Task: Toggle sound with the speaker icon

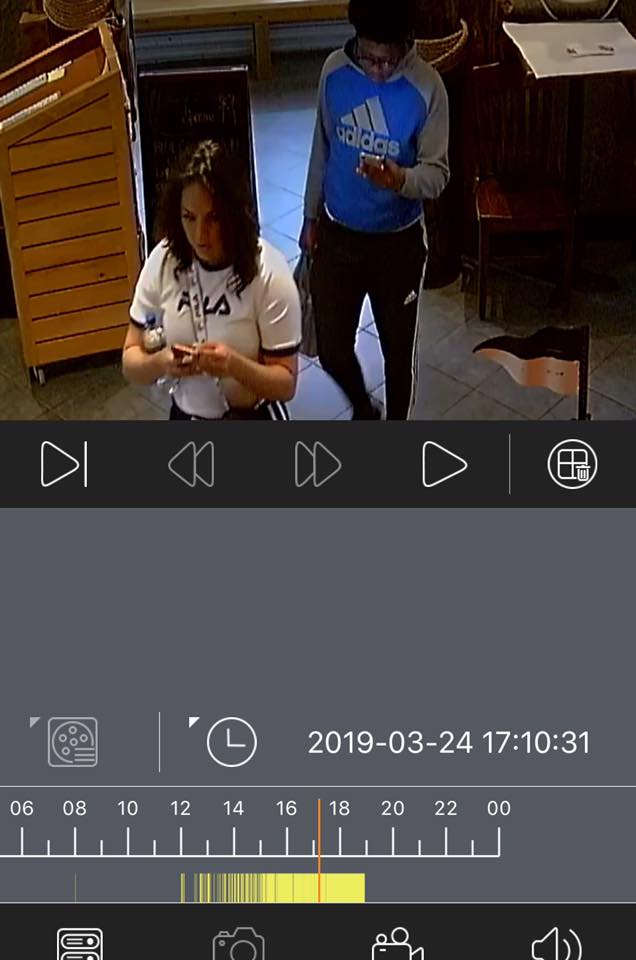Action: click(556, 943)
